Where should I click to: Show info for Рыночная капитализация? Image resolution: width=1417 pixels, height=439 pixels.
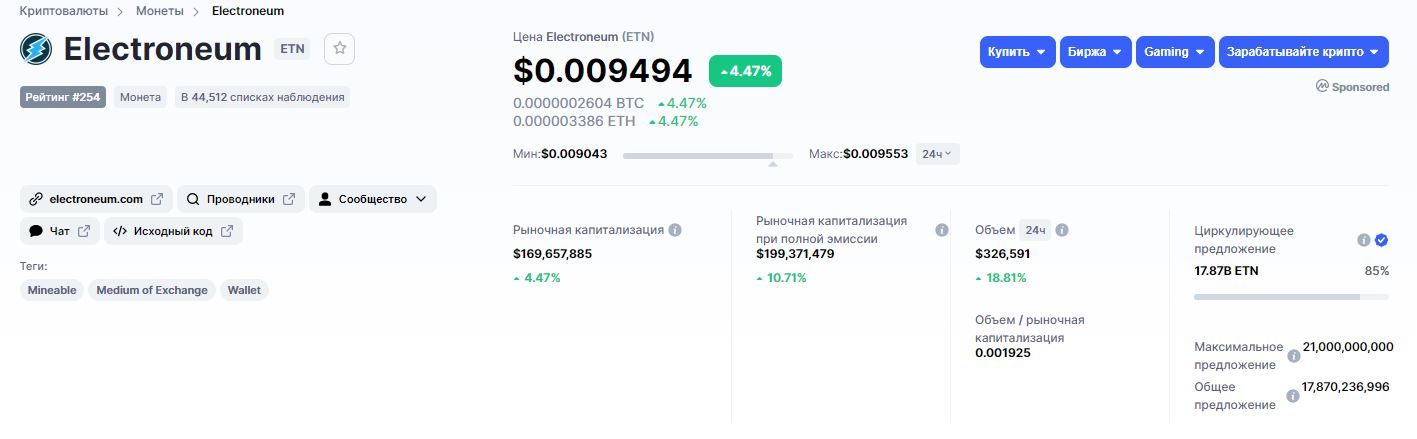[675, 230]
